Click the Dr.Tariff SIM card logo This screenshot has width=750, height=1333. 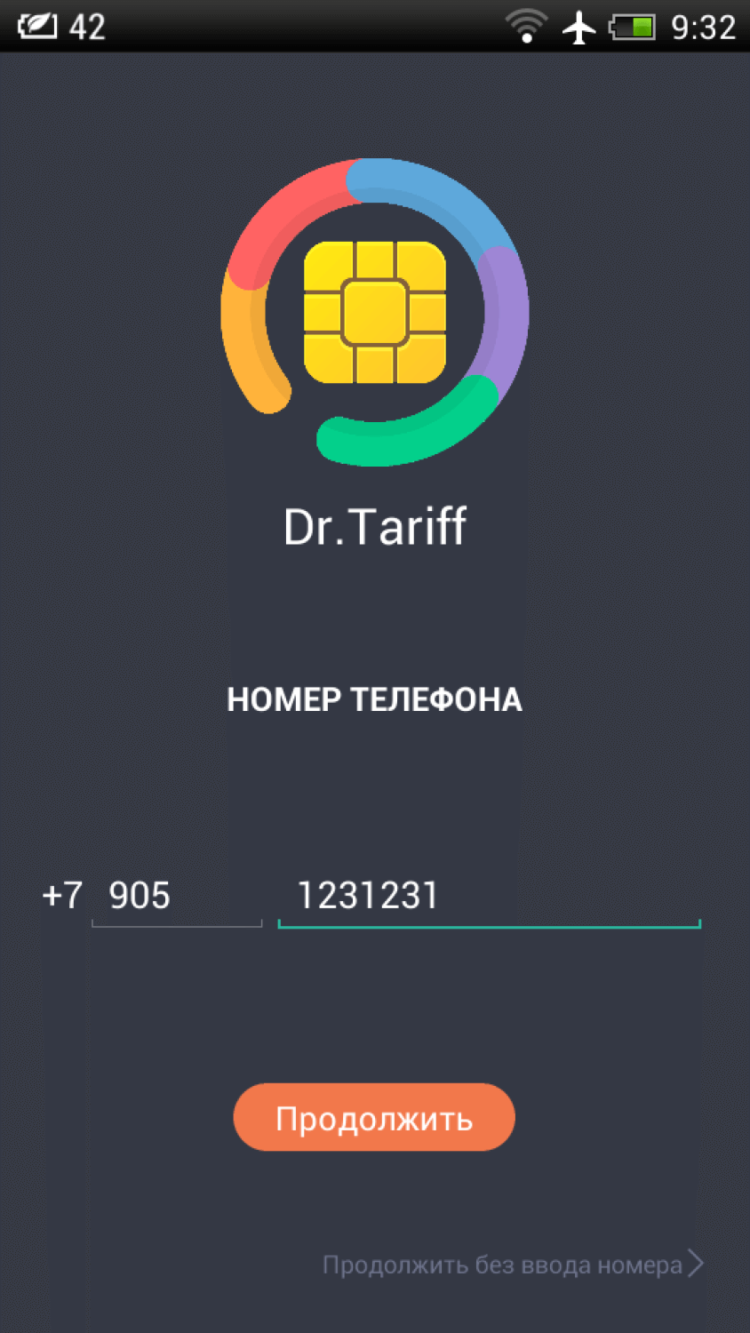click(374, 310)
